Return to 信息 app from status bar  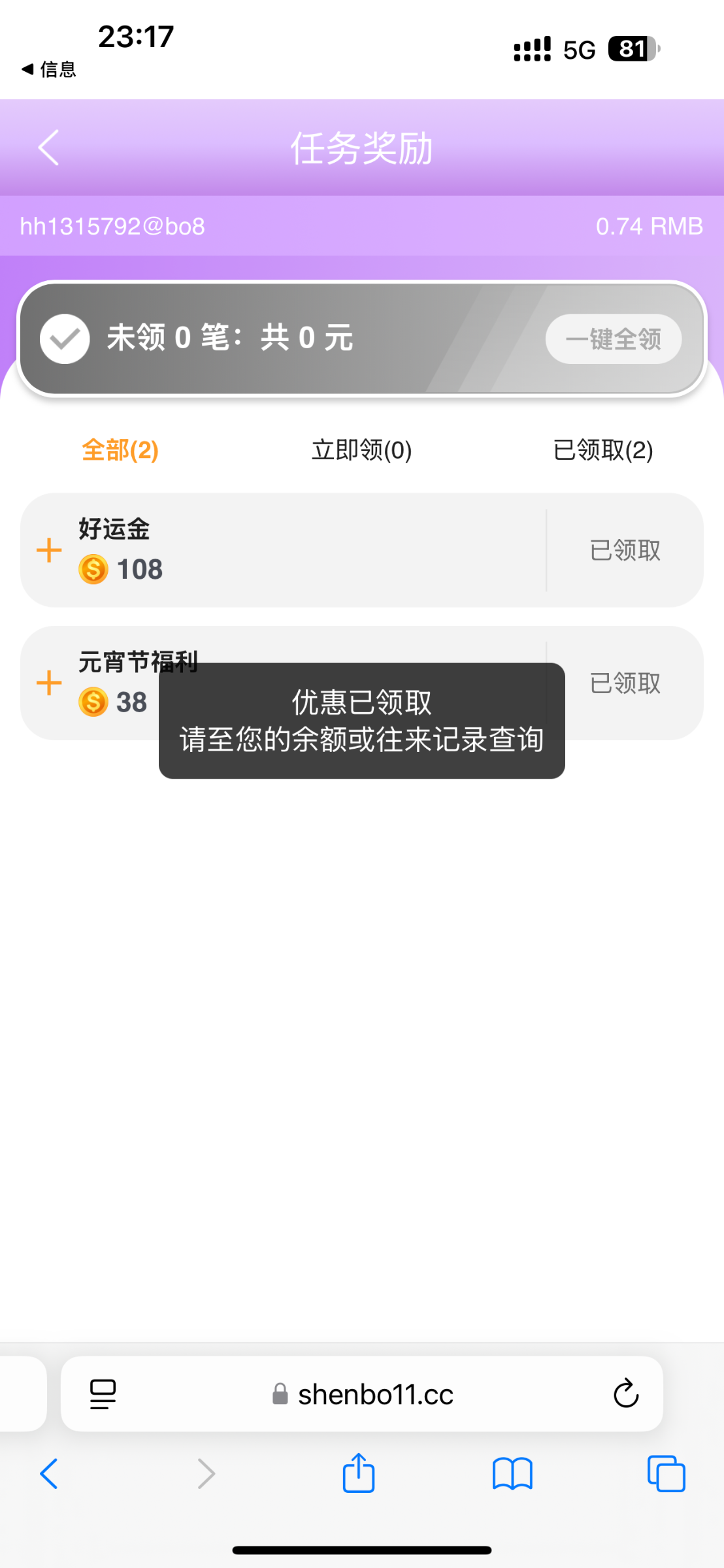coord(49,69)
